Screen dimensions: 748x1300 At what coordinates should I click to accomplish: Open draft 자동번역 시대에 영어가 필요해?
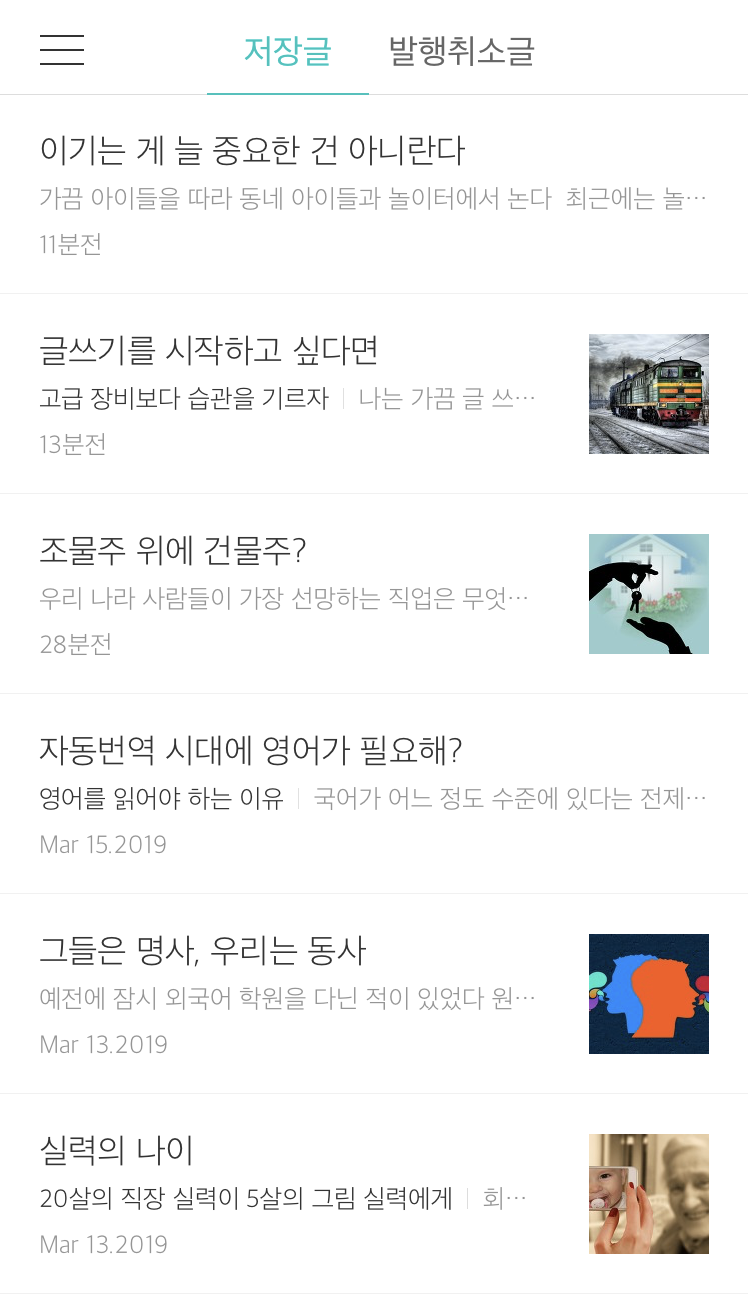374,794
